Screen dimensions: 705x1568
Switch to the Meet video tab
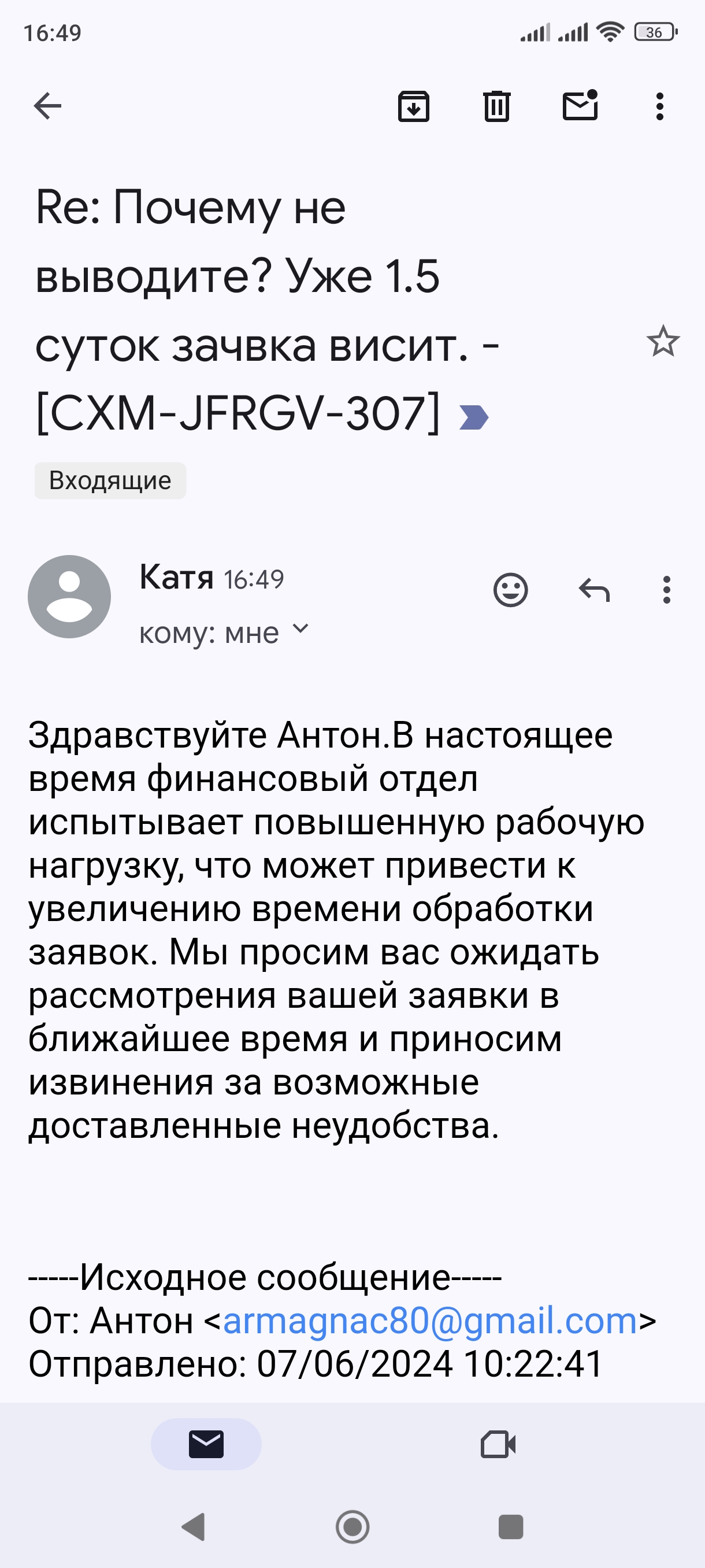point(498,1444)
